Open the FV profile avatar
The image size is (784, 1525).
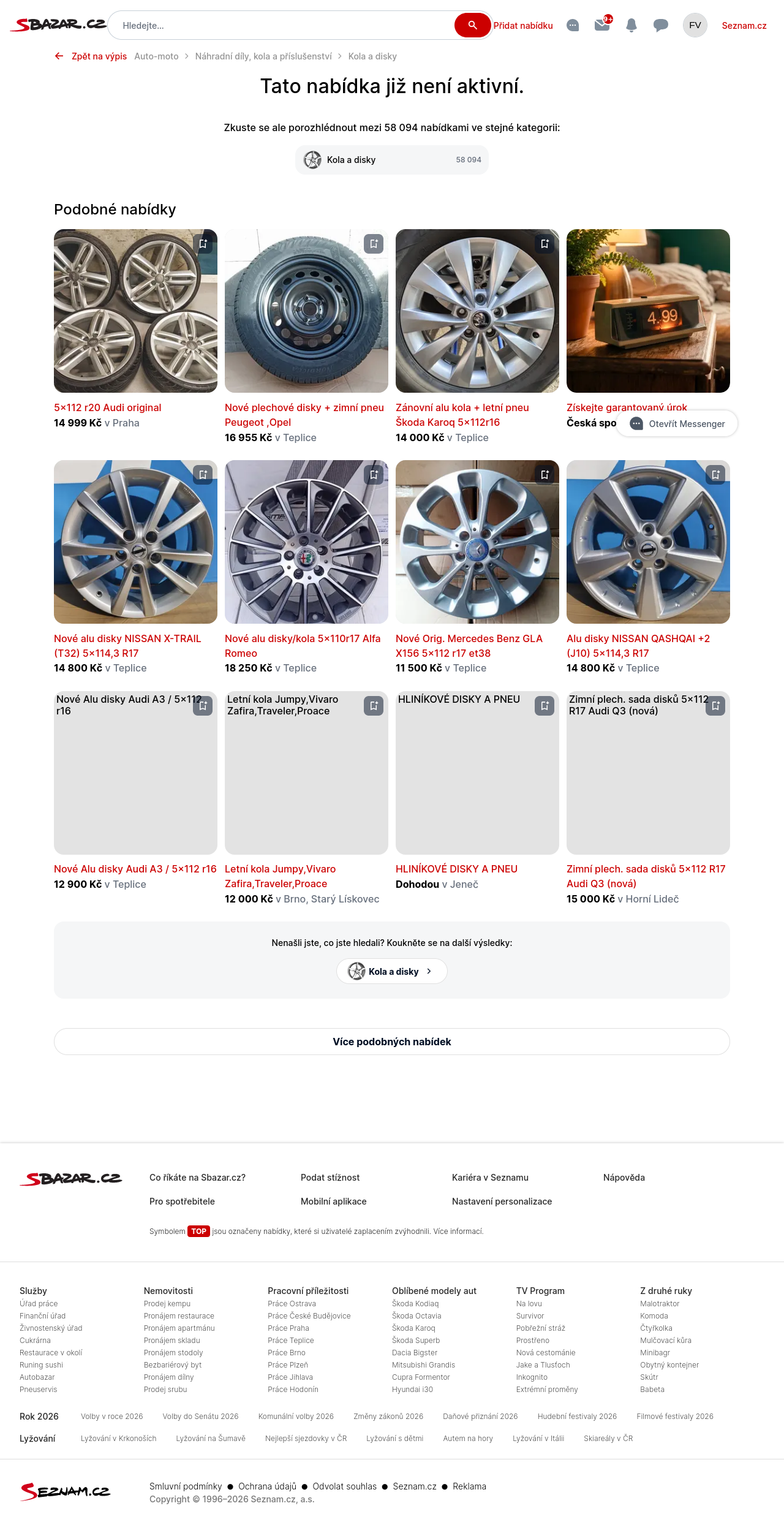695,25
